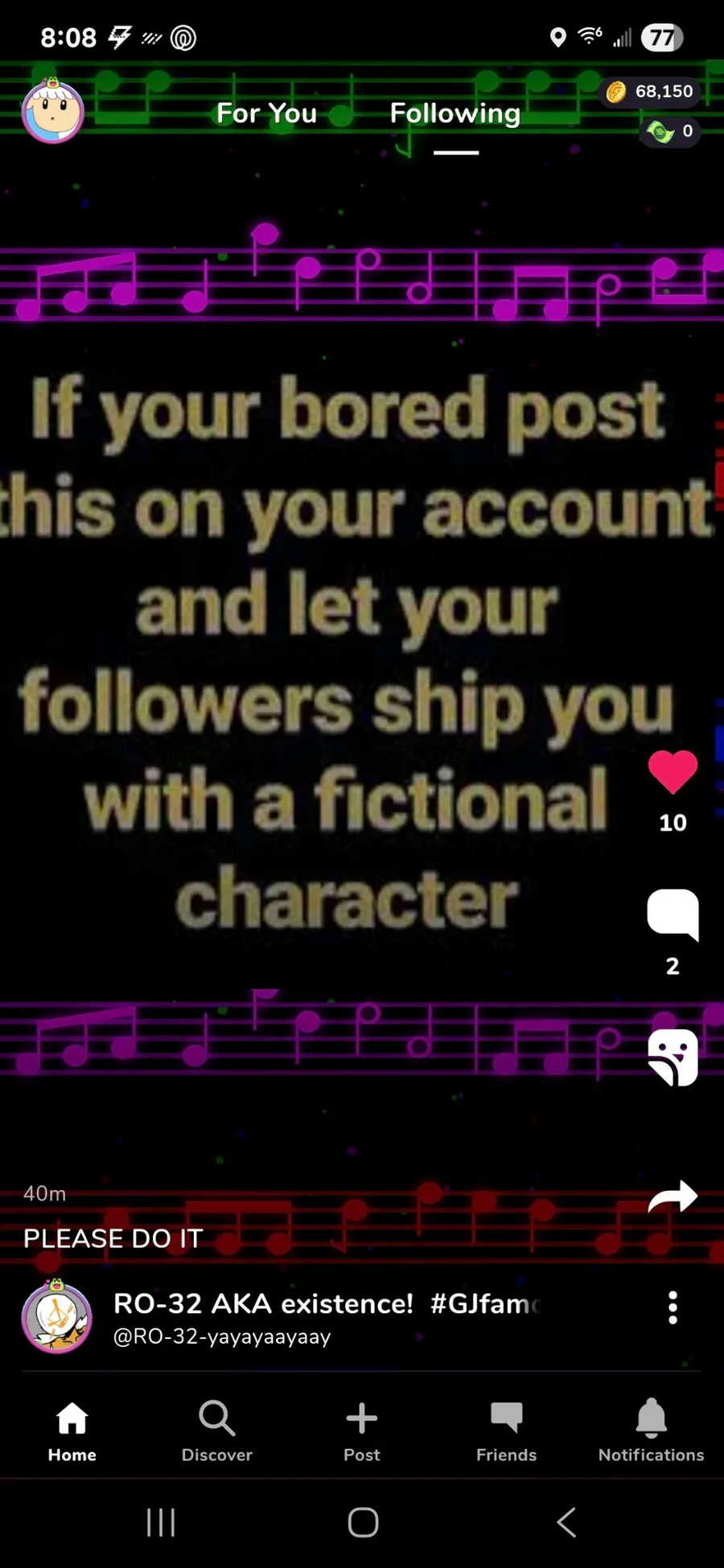Viewport: 724px width, 1568px height.
Task: Open the comments on this post
Action: pyautogui.click(x=673, y=914)
